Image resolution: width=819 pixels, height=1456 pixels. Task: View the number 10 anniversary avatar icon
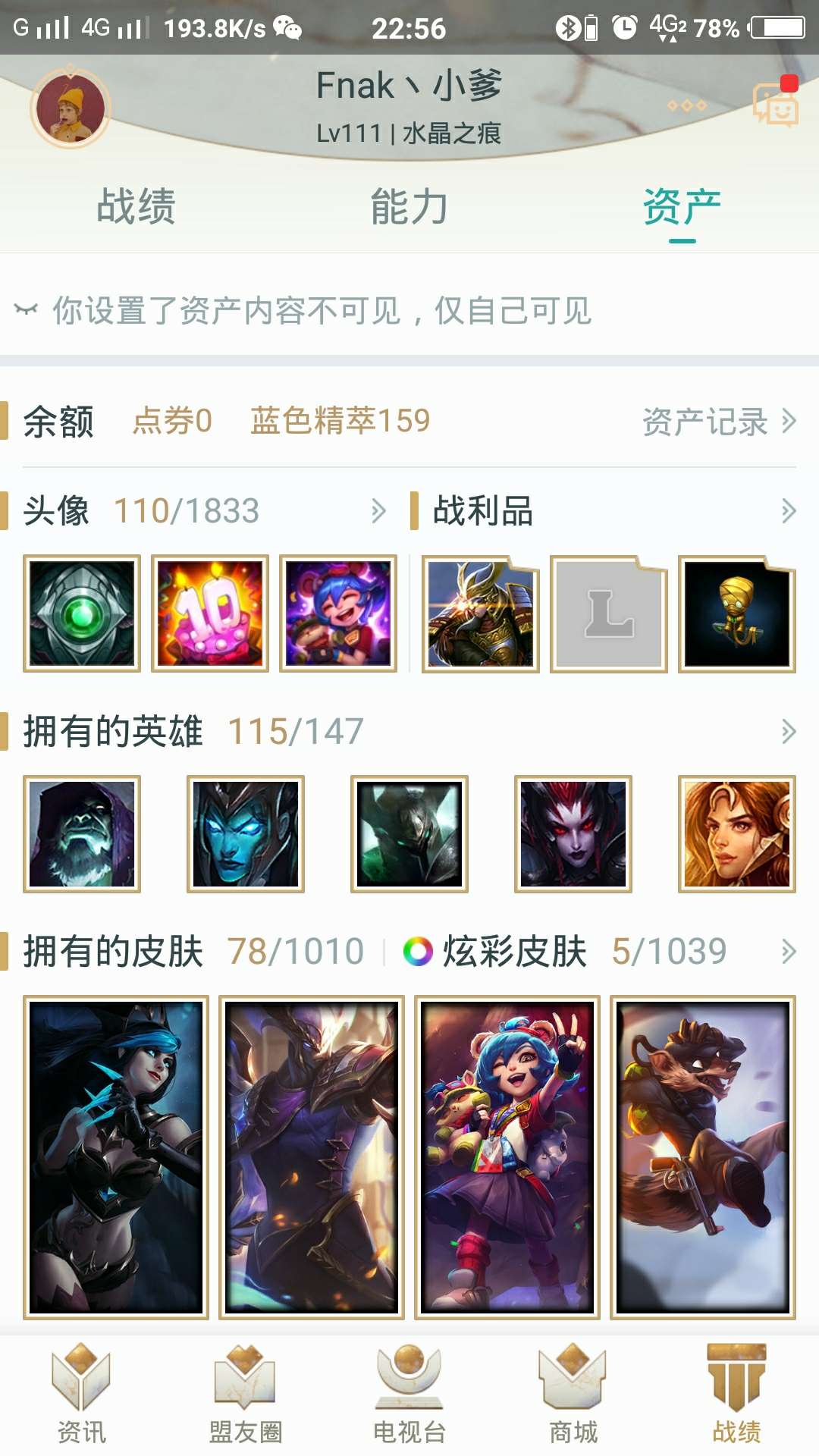point(210,613)
